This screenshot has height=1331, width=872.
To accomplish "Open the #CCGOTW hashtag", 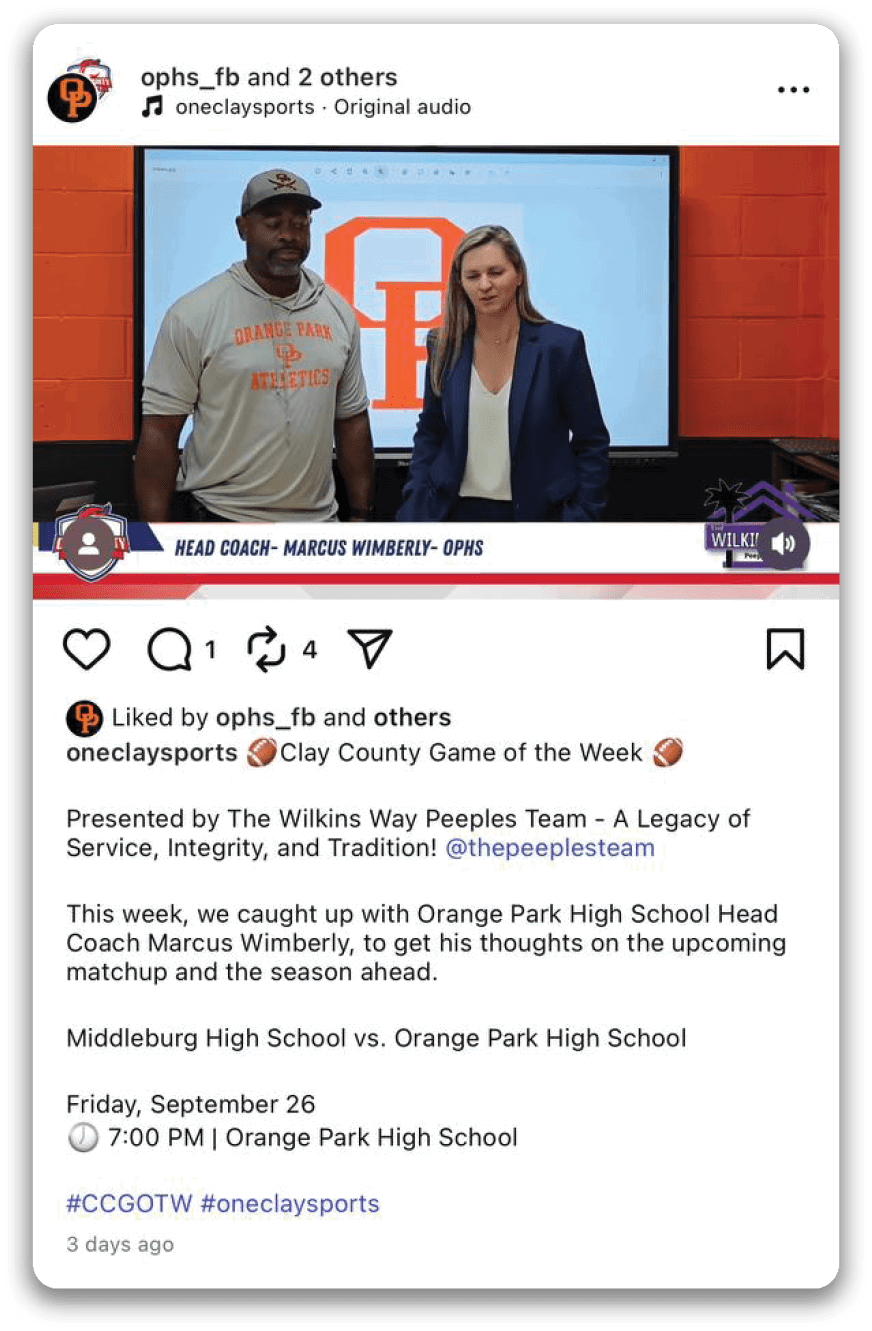I will pyautogui.click(x=129, y=1203).
